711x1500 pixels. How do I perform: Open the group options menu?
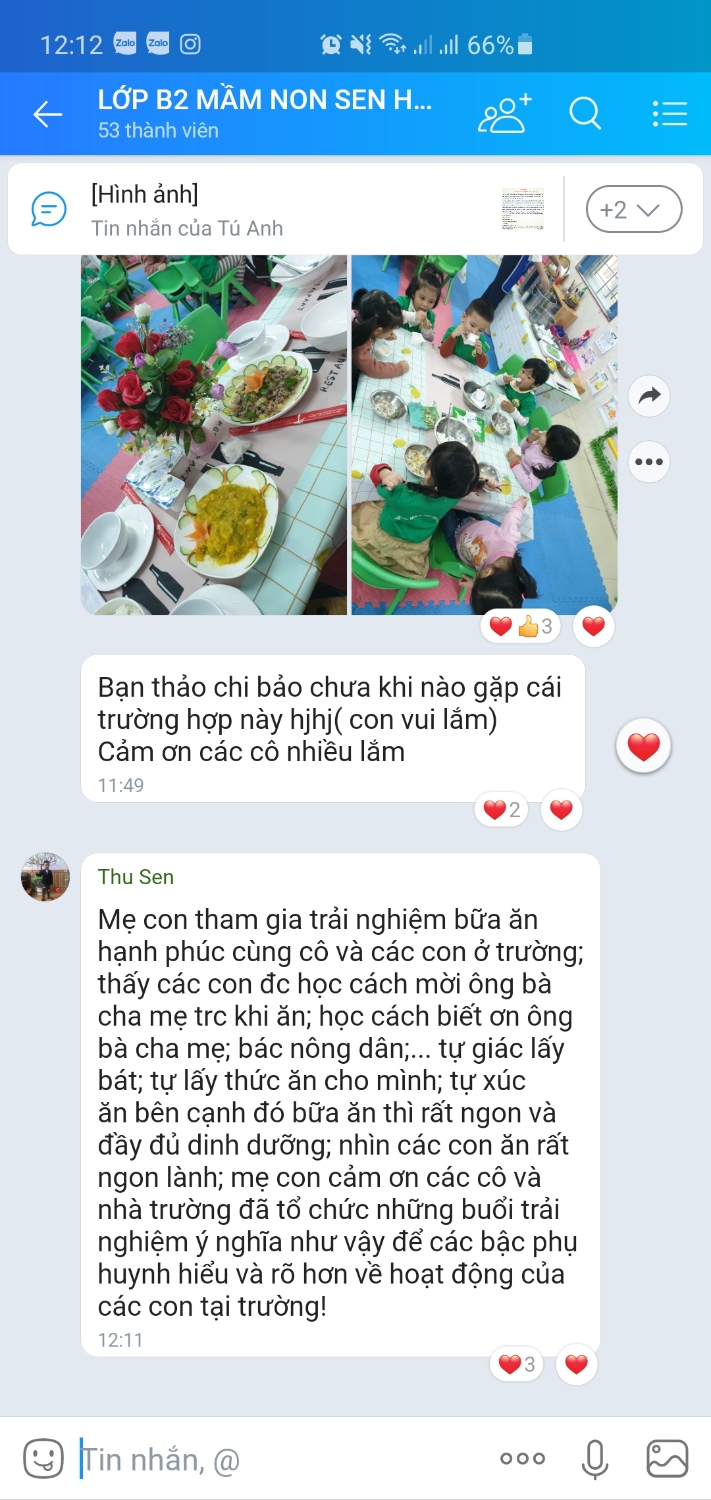(669, 114)
